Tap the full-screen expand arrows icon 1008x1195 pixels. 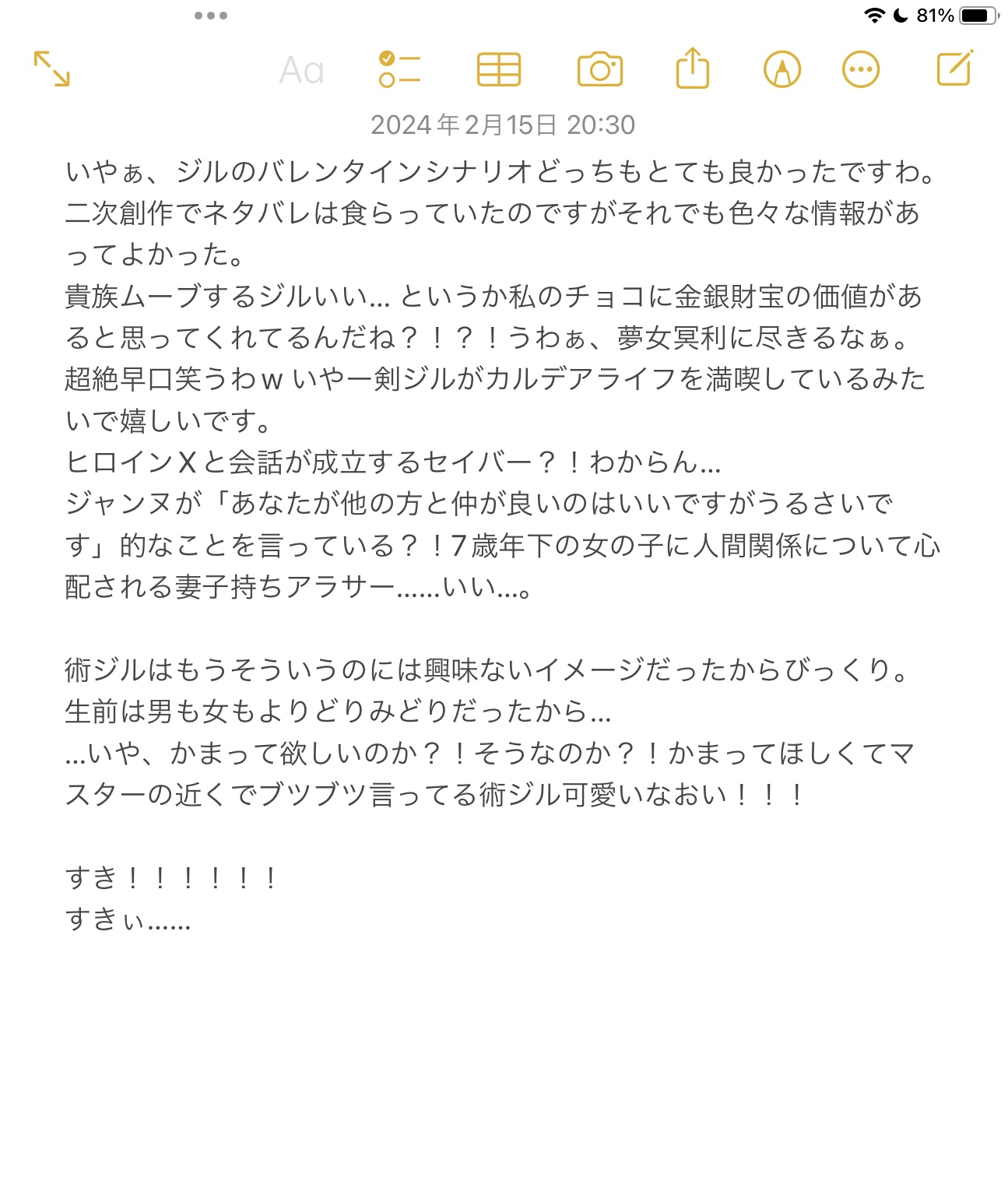52,69
